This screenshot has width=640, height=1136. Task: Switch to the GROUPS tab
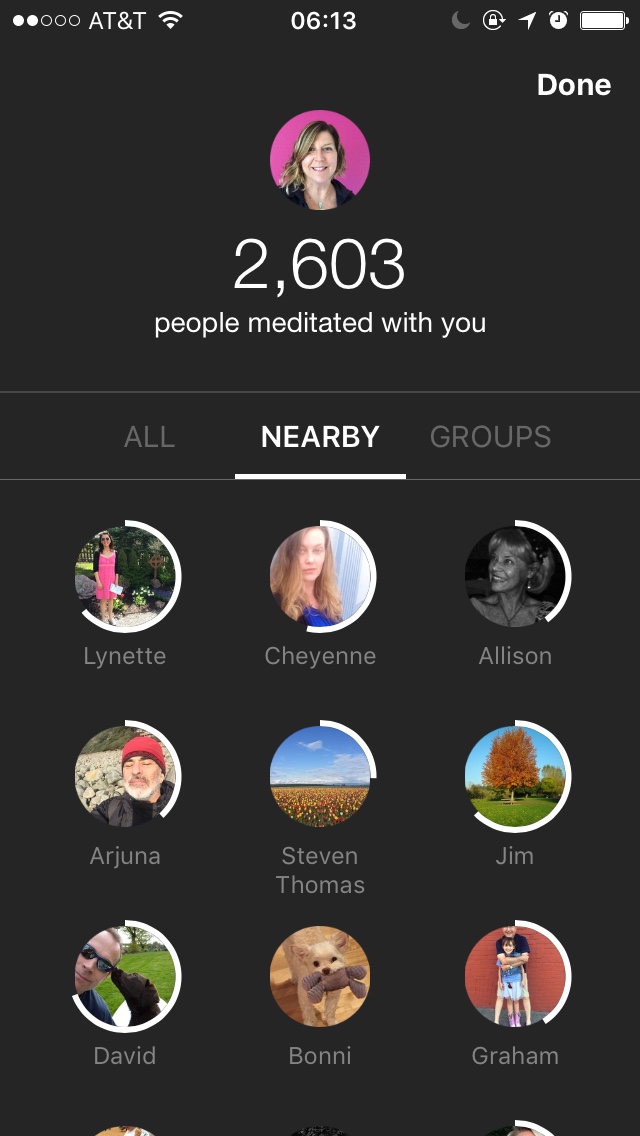(x=490, y=437)
